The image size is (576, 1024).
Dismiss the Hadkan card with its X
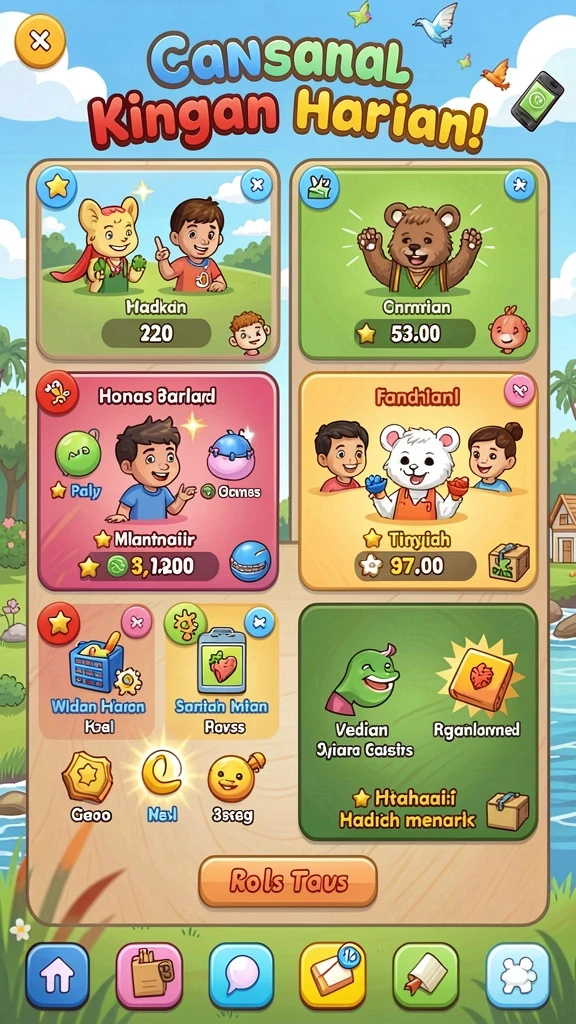point(256,185)
